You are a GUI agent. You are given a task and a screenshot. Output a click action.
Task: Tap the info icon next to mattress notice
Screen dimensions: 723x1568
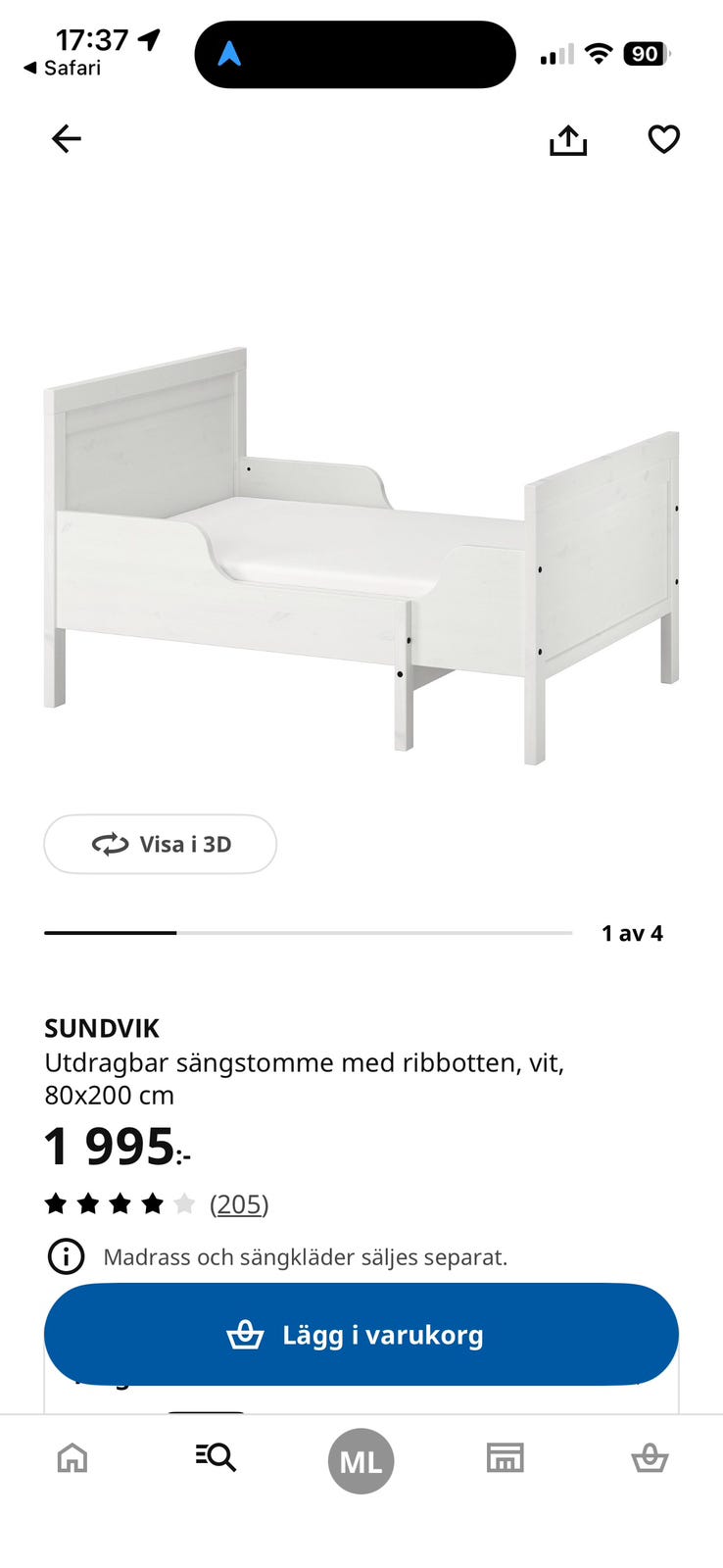pos(65,1255)
